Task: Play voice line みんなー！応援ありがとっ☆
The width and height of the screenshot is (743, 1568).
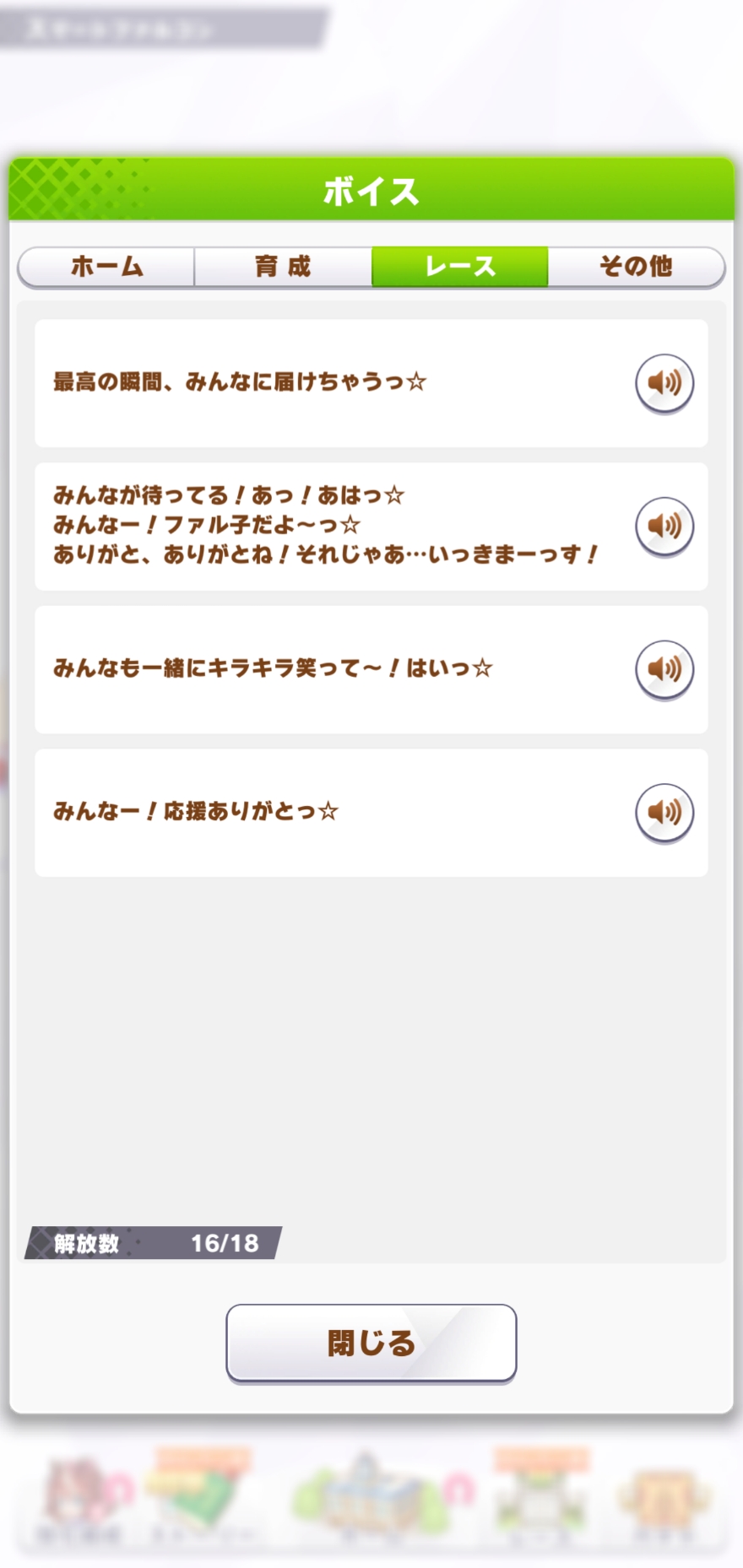Action: click(x=664, y=812)
